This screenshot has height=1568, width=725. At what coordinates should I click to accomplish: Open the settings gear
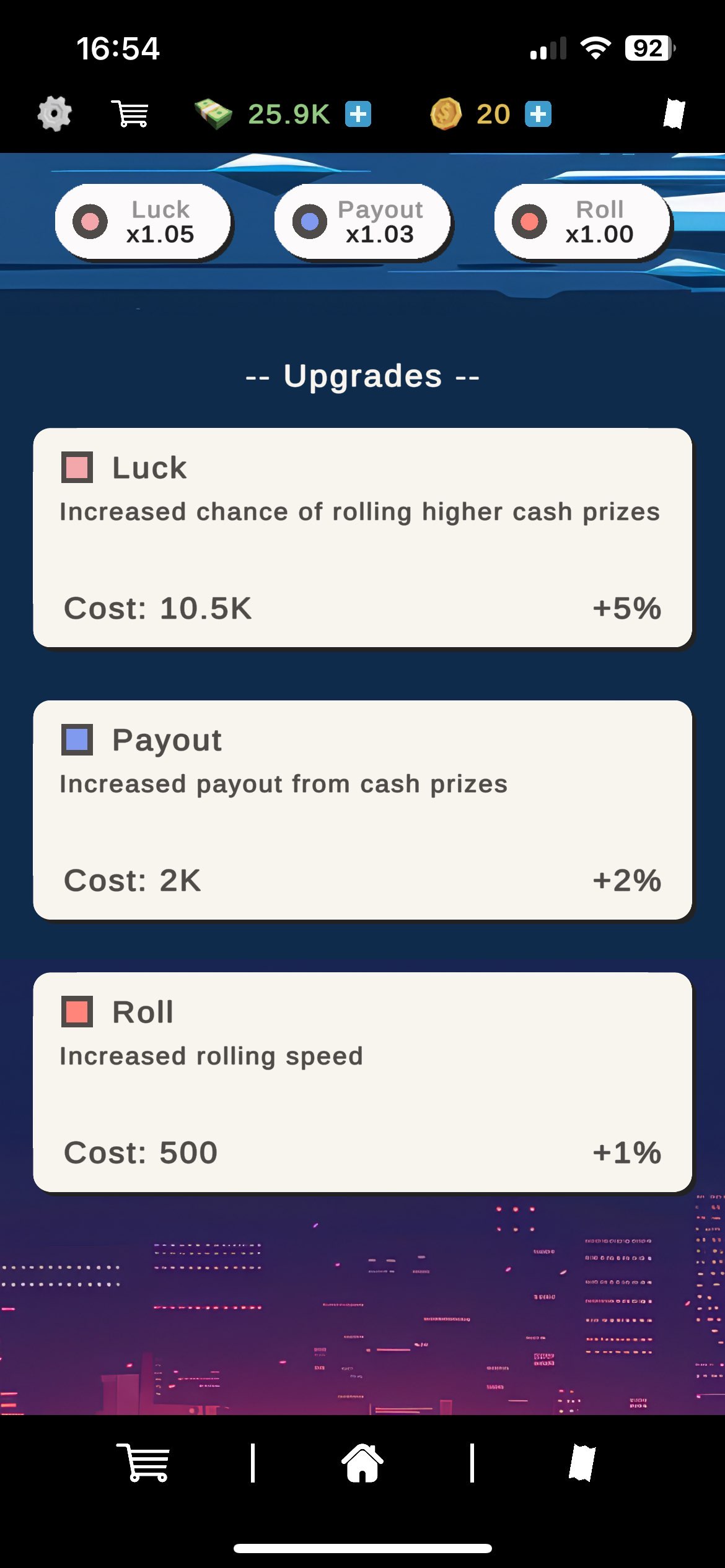(54, 113)
